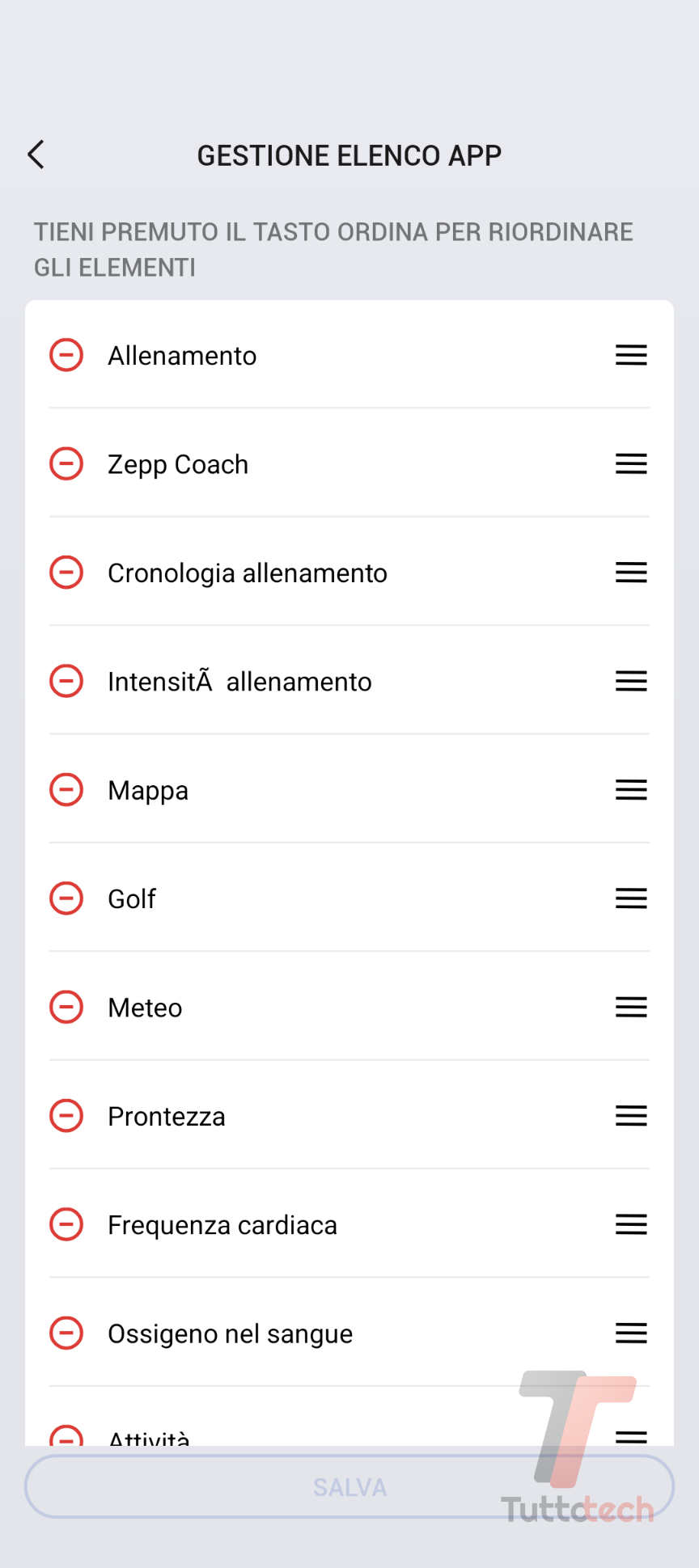Screen dimensions: 699x1568
Task: Delete Ossigeno nel sangue from the list
Action: tap(66, 1333)
